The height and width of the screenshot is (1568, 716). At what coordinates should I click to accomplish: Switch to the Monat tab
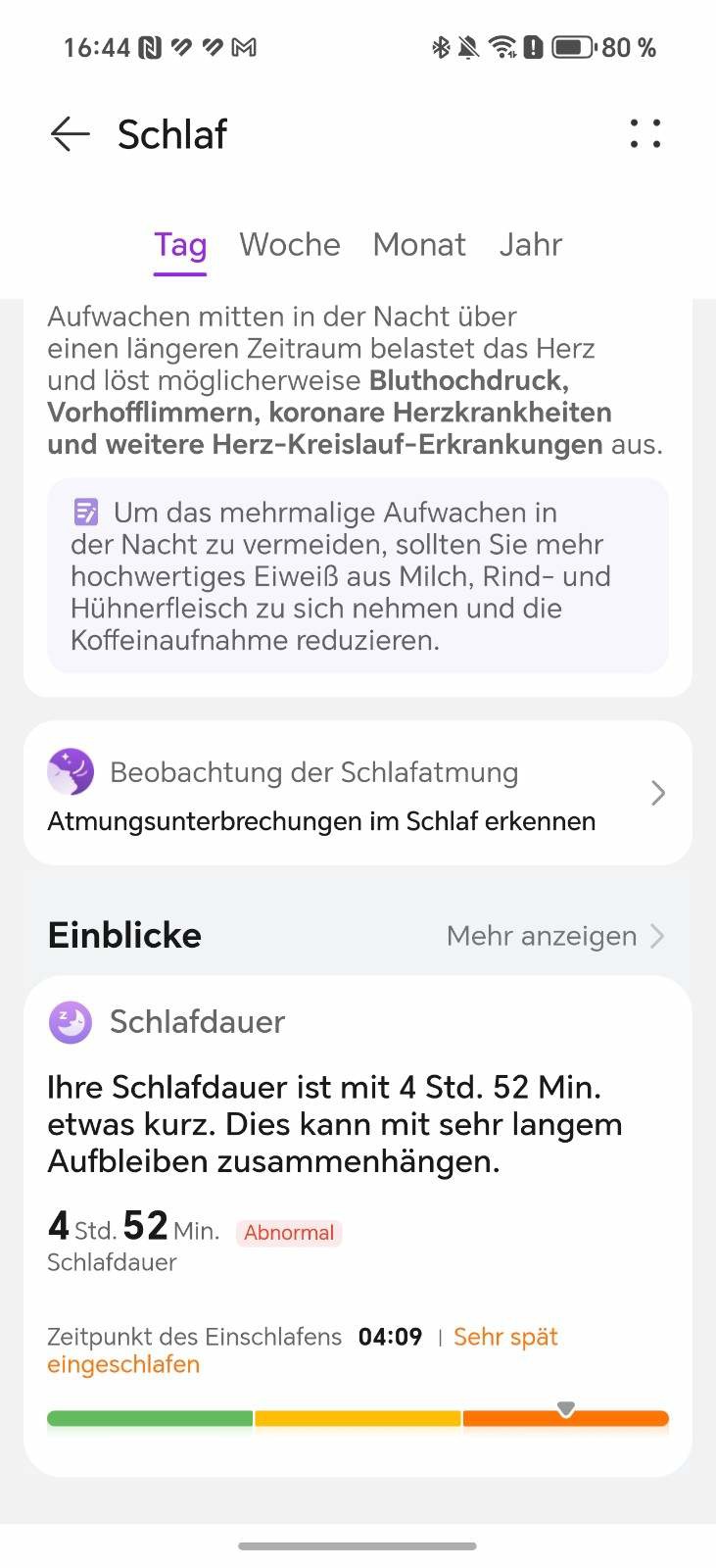point(419,245)
